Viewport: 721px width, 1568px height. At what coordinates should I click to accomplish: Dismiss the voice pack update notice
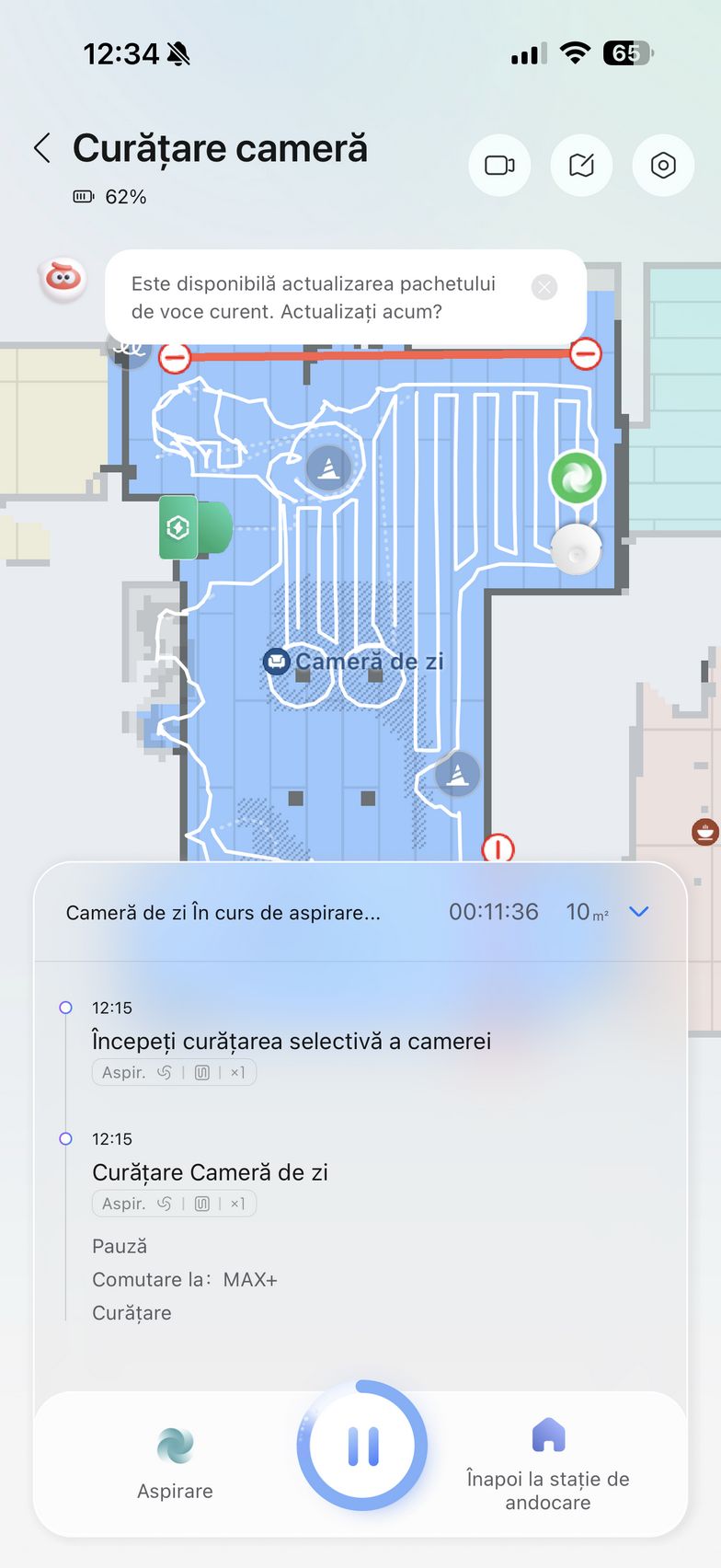point(544,287)
